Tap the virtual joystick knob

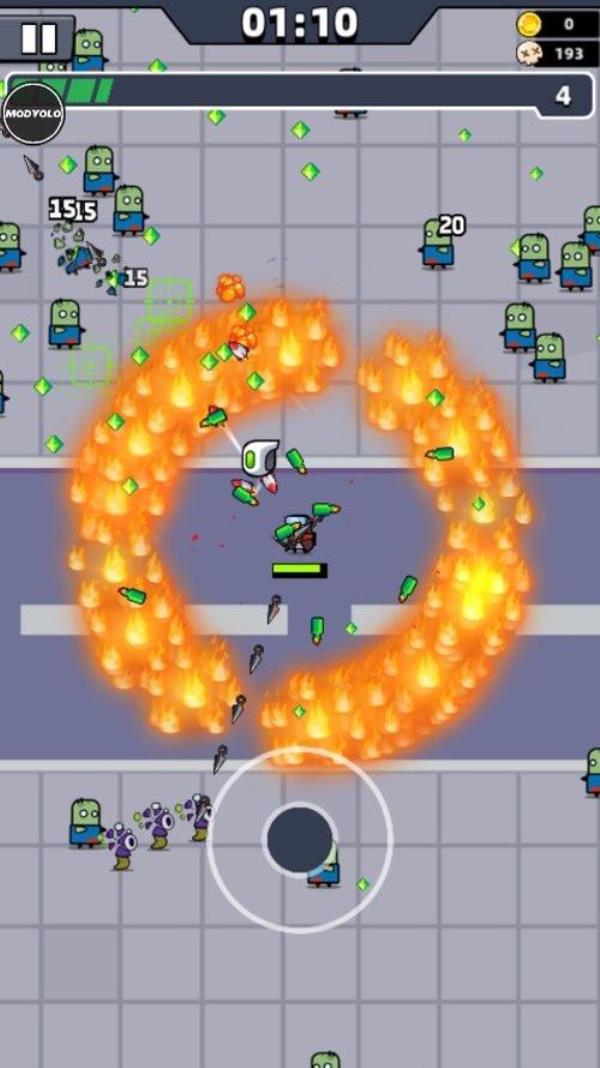[x=300, y=840]
